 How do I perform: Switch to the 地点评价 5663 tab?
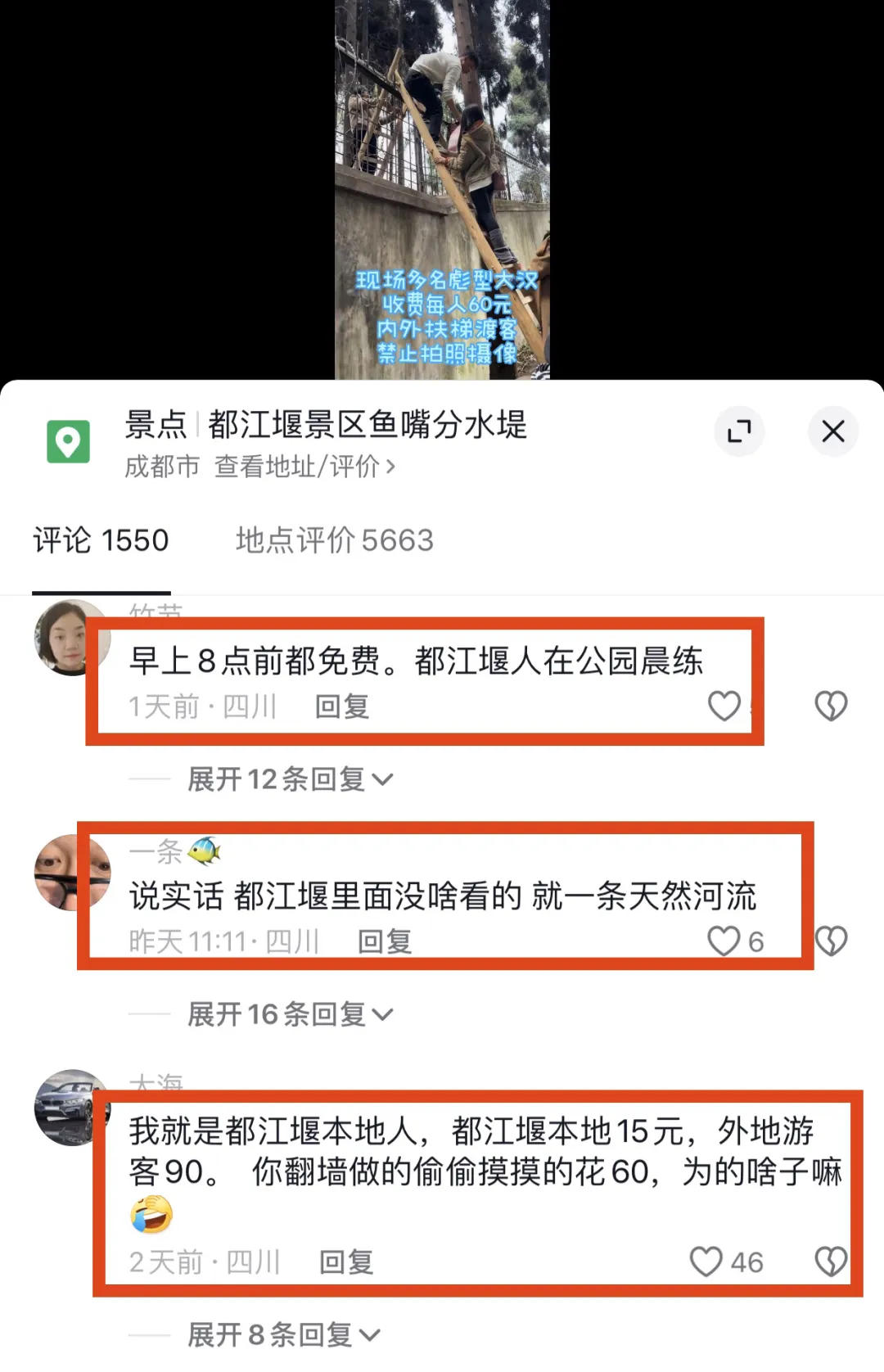(x=334, y=540)
